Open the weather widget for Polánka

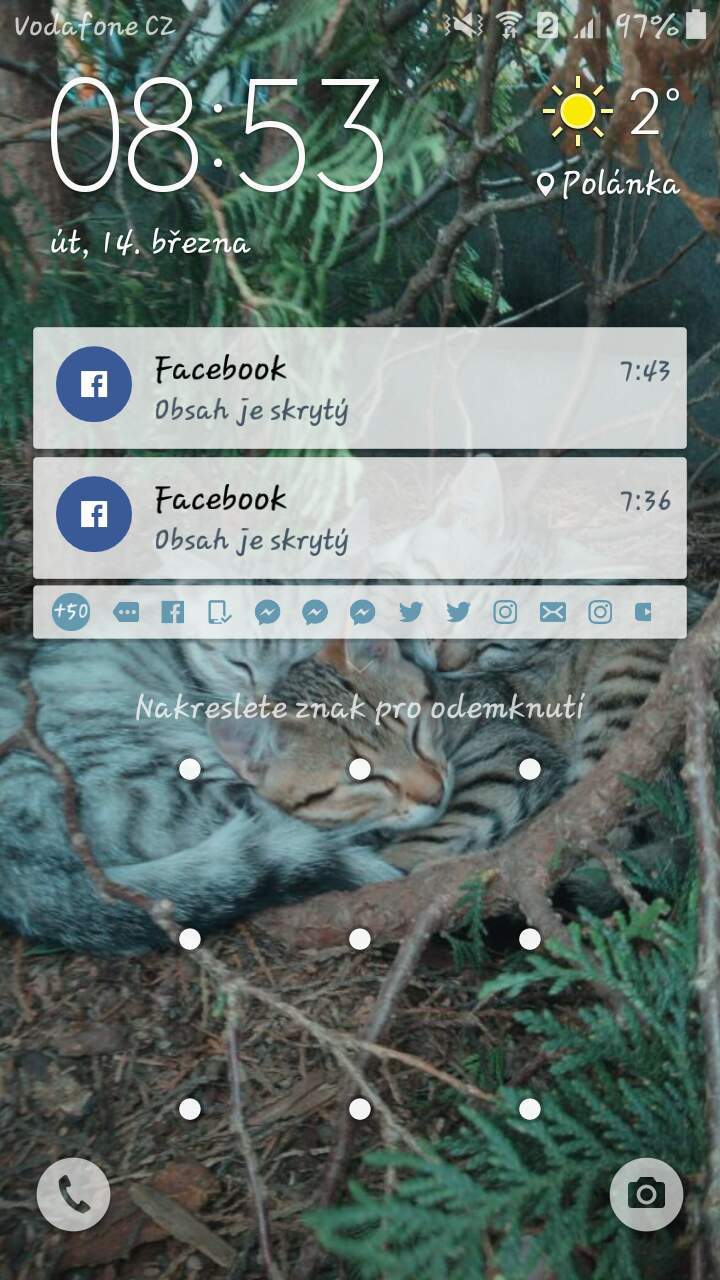611,138
